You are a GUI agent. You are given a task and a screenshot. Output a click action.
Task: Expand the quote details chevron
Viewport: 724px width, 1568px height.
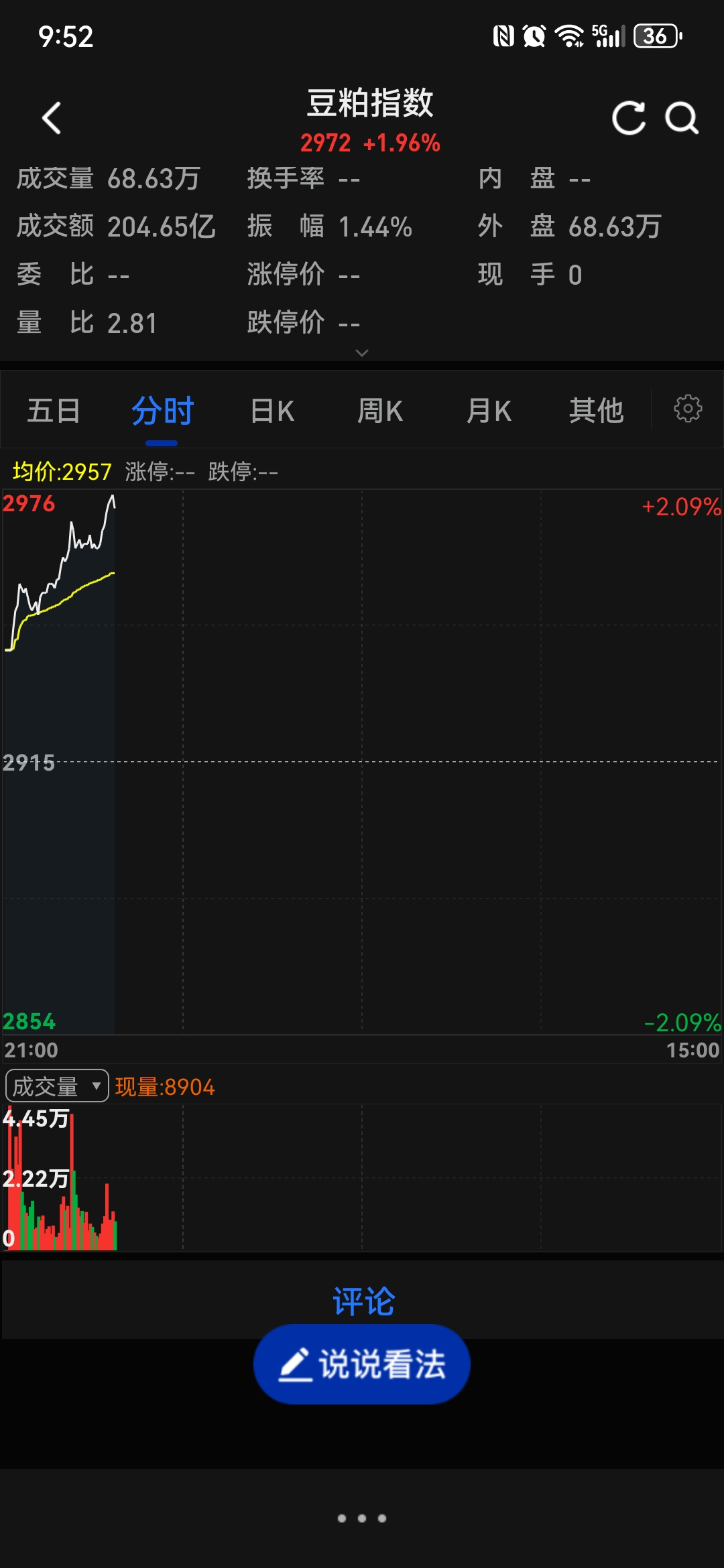tap(362, 352)
